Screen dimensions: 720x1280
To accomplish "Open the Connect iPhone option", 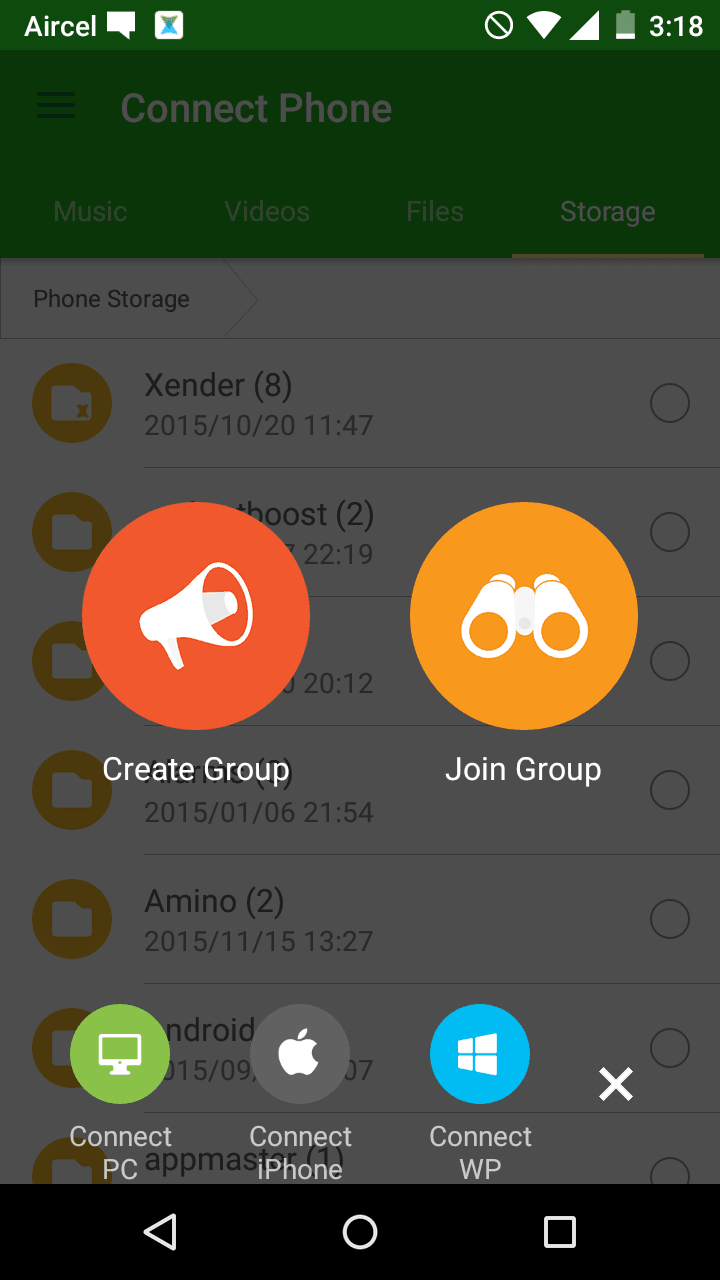I will (x=300, y=1054).
